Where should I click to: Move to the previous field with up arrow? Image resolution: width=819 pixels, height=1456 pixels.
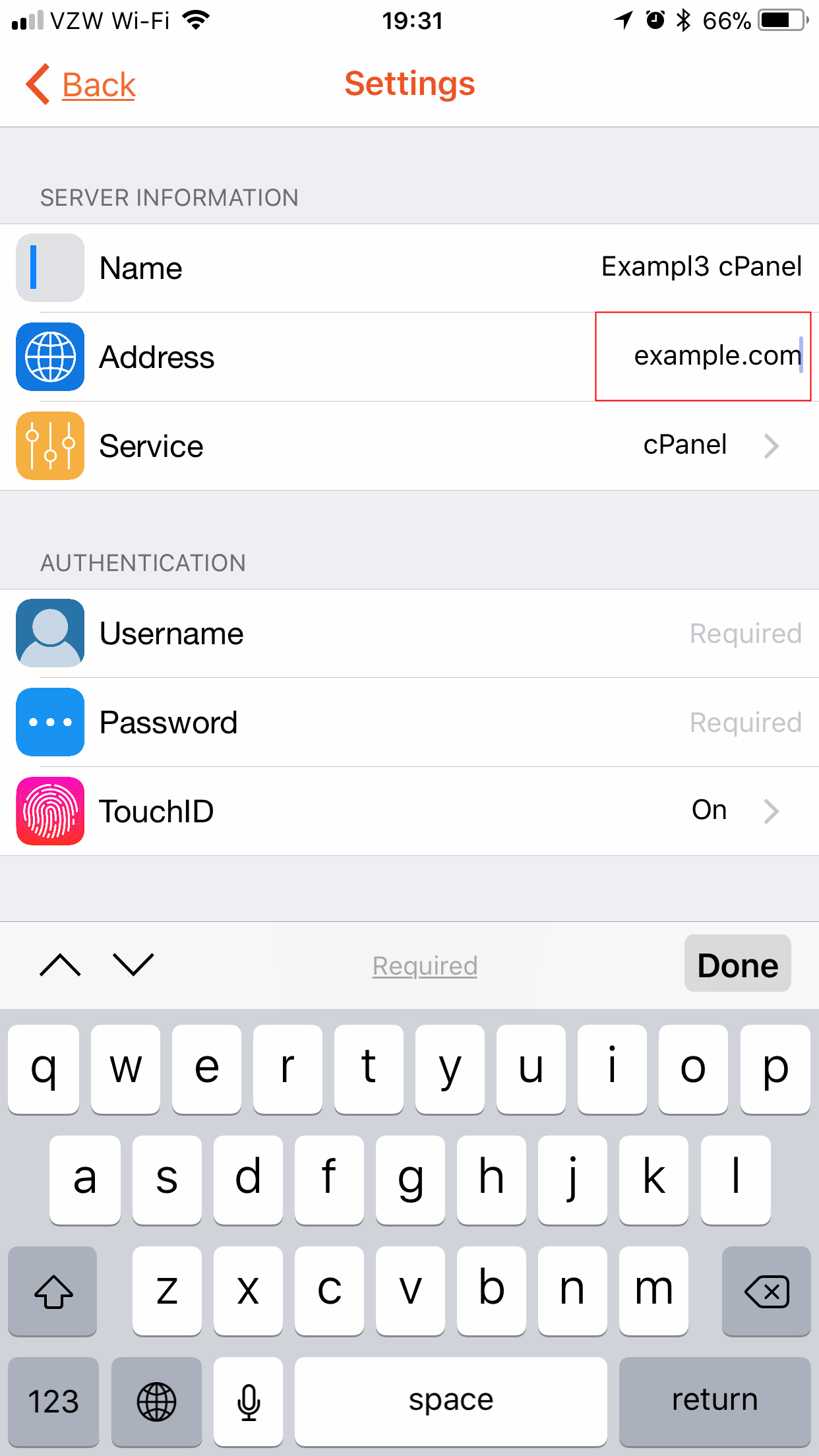click(61, 965)
